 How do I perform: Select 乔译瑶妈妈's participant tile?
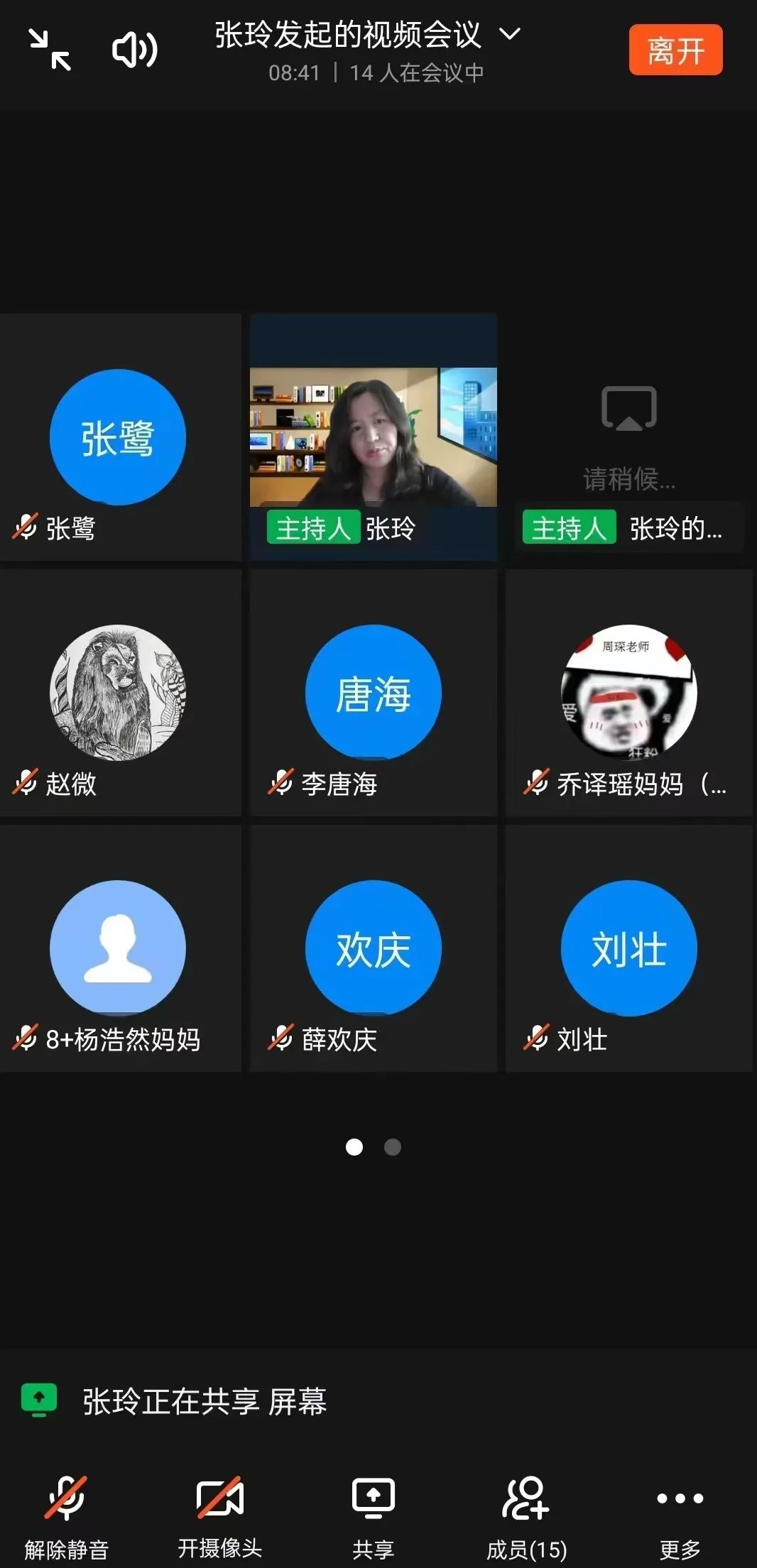[x=628, y=693]
